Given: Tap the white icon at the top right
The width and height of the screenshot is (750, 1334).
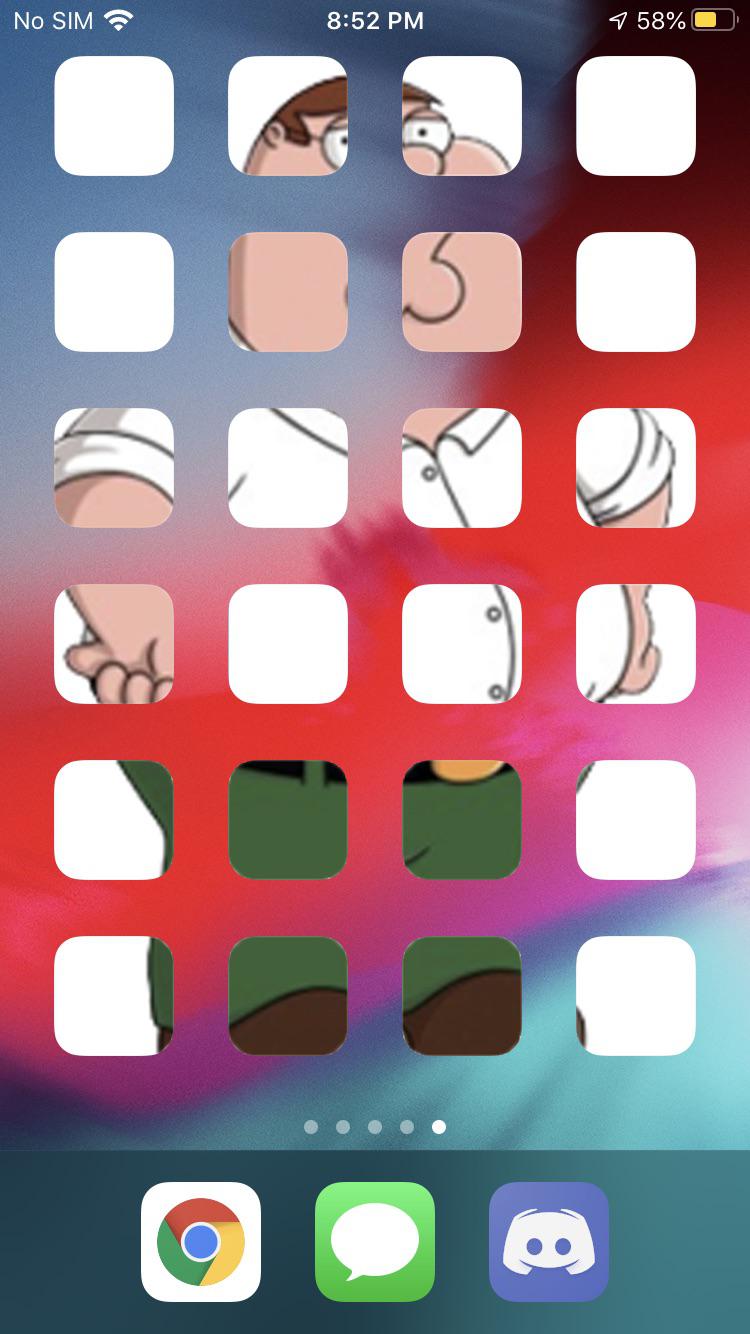Looking at the screenshot, I should point(636,116).
